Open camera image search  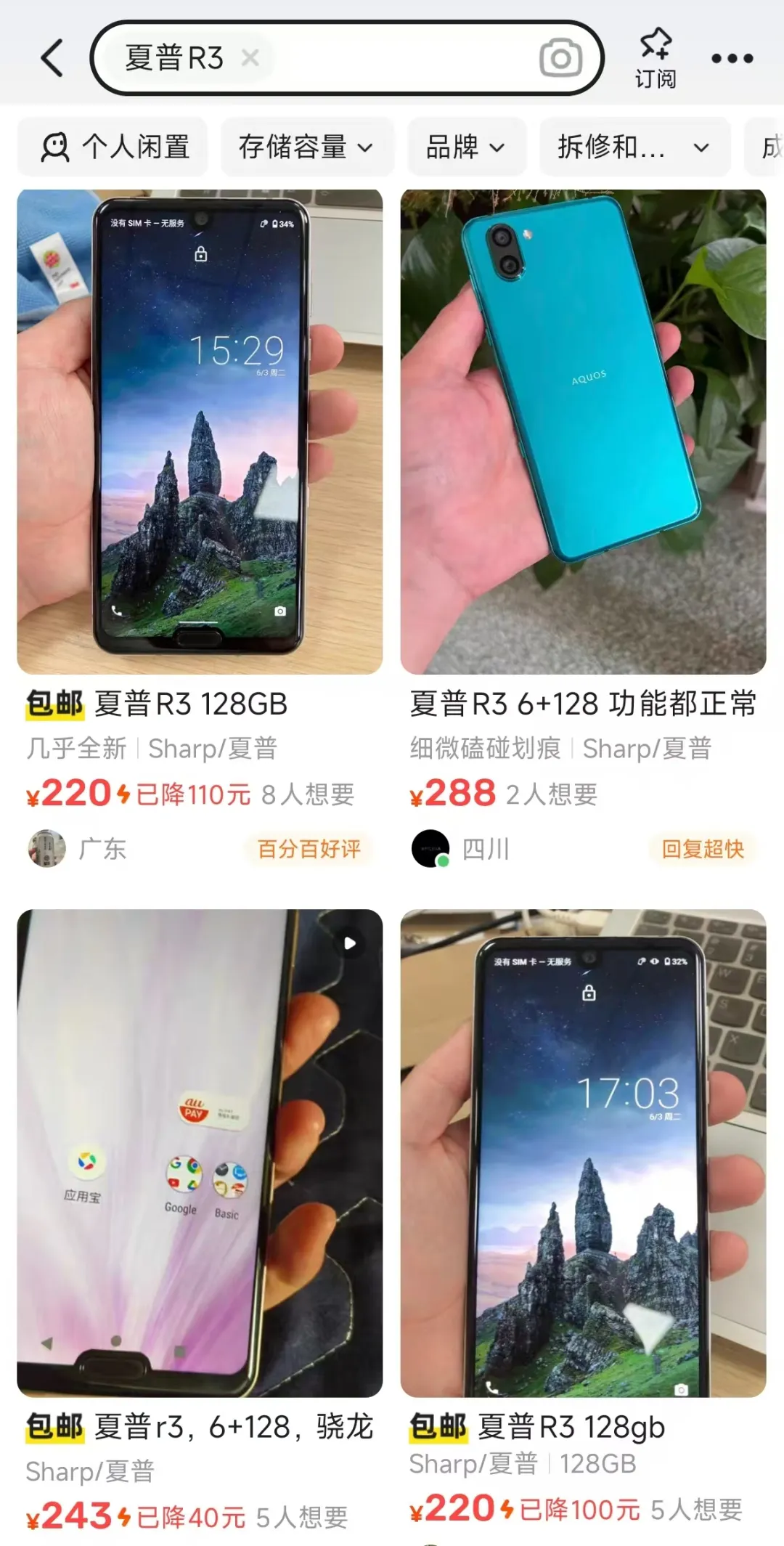pos(560,58)
